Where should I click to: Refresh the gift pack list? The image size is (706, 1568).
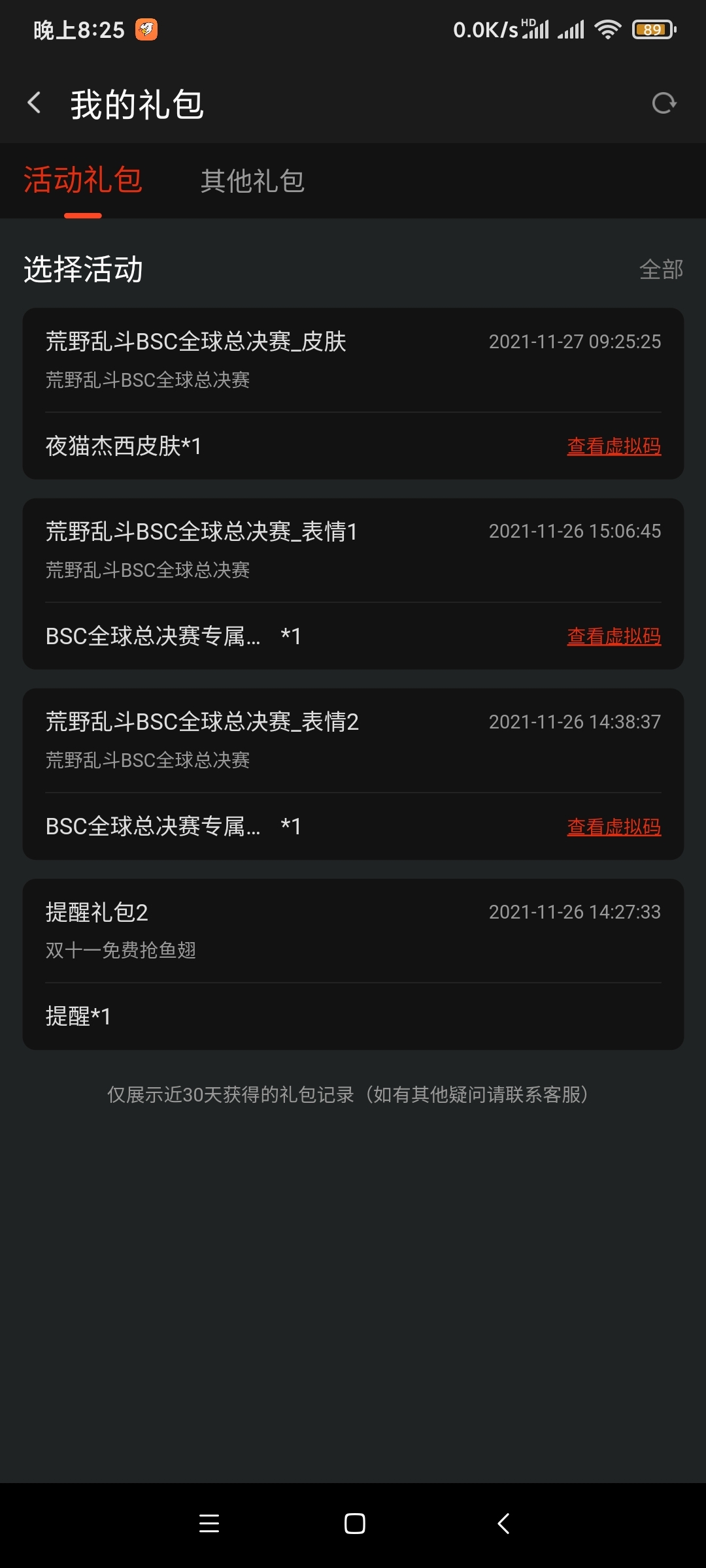(664, 103)
